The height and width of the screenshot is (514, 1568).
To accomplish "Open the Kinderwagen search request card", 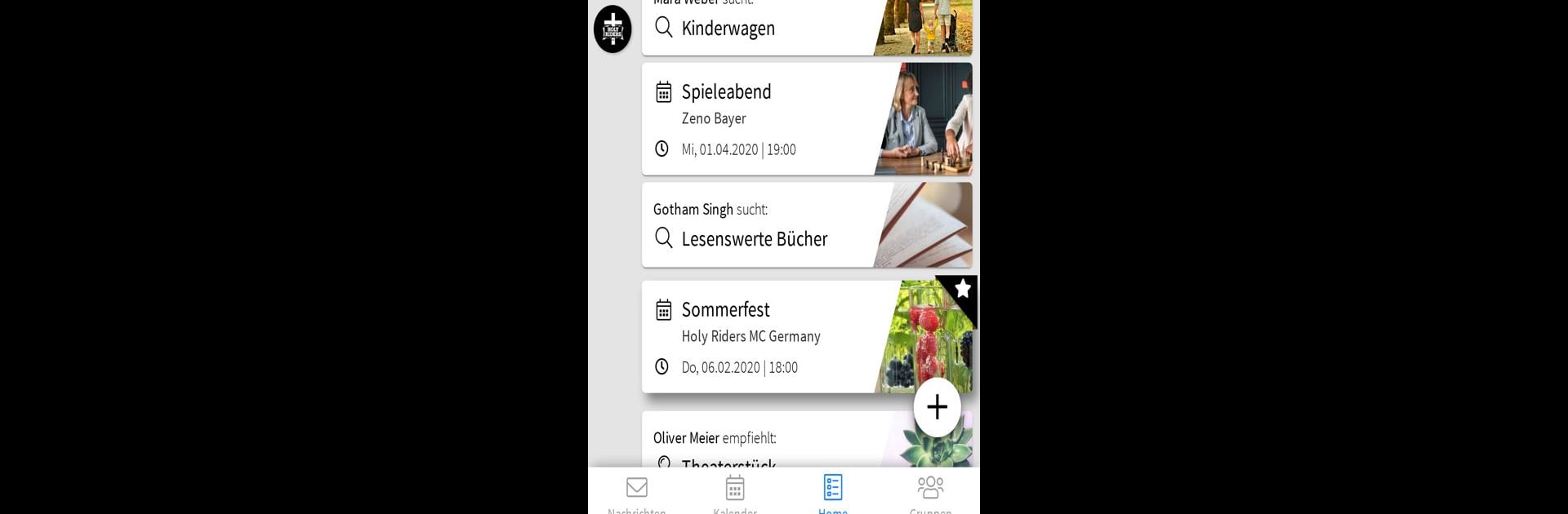I will [x=759, y=29].
